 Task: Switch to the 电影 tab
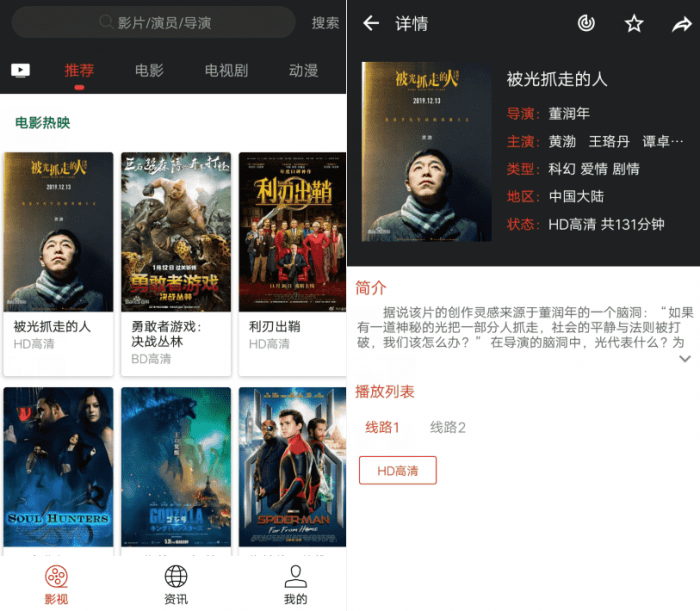coord(149,70)
